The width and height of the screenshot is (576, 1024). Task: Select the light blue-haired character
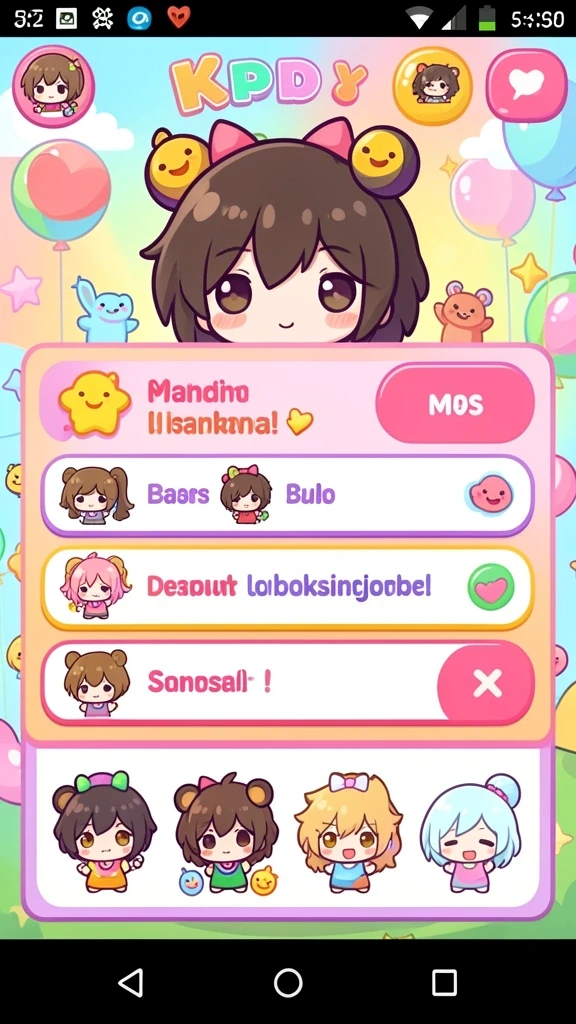tap(470, 833)
